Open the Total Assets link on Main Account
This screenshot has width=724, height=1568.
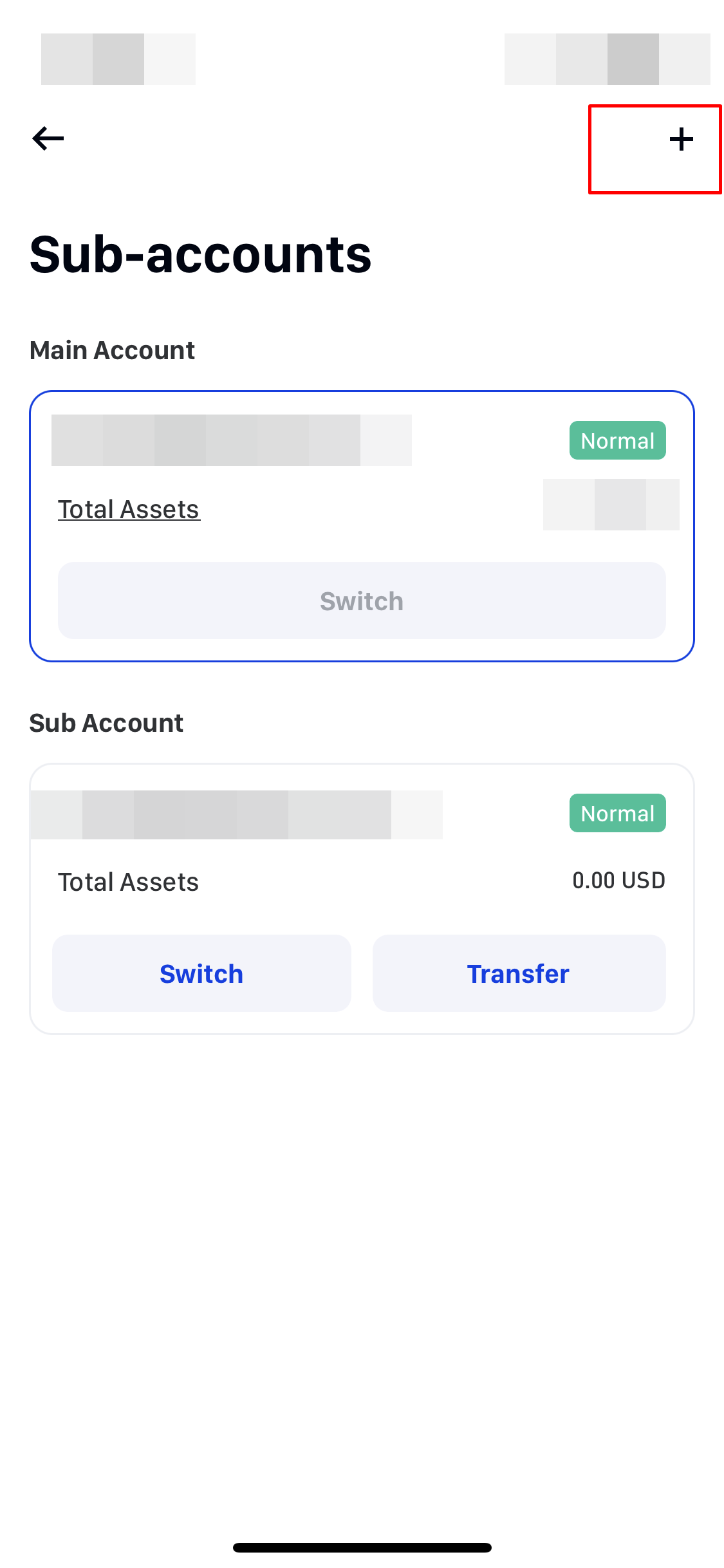tap(128, 509)
